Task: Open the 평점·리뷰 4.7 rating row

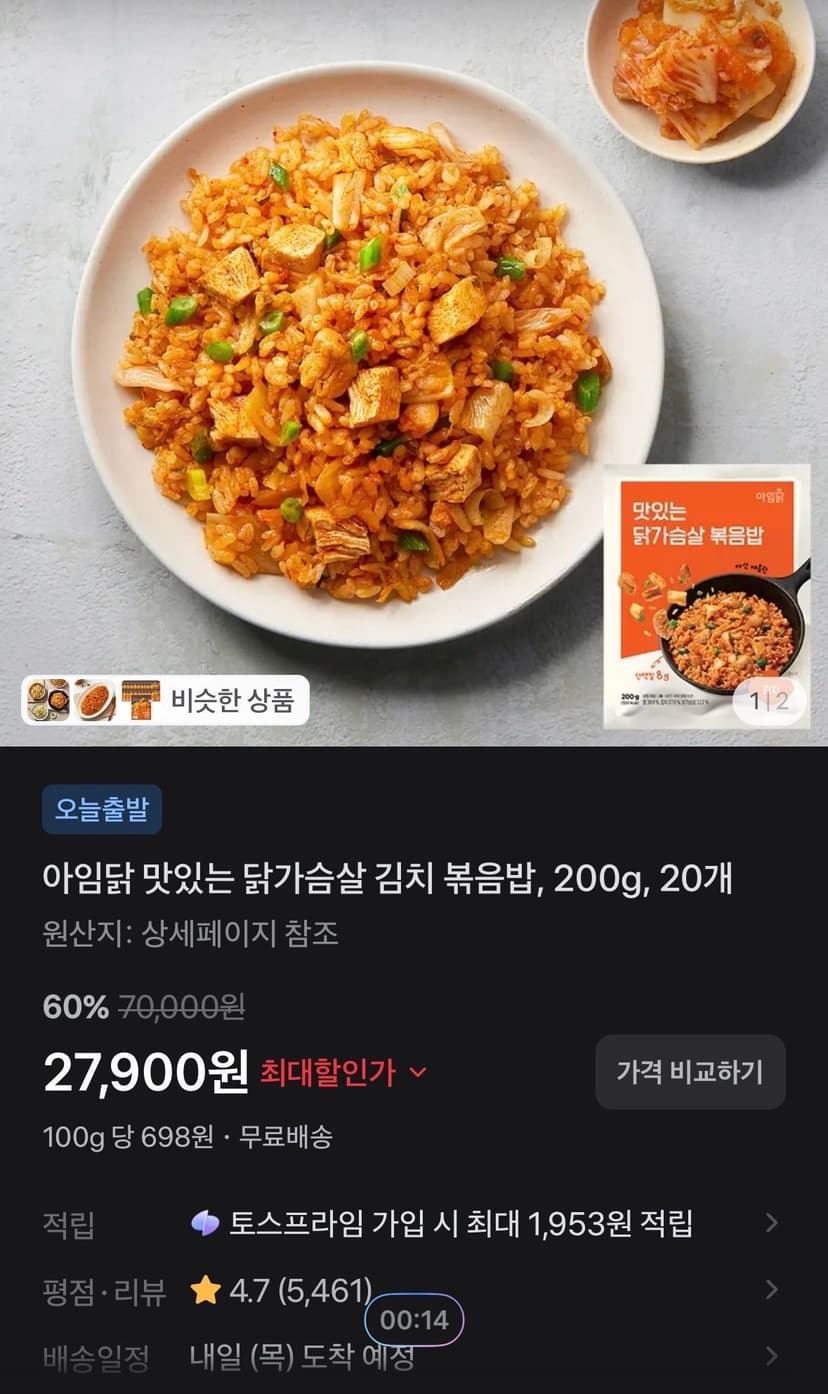Action: (414, 1290)
